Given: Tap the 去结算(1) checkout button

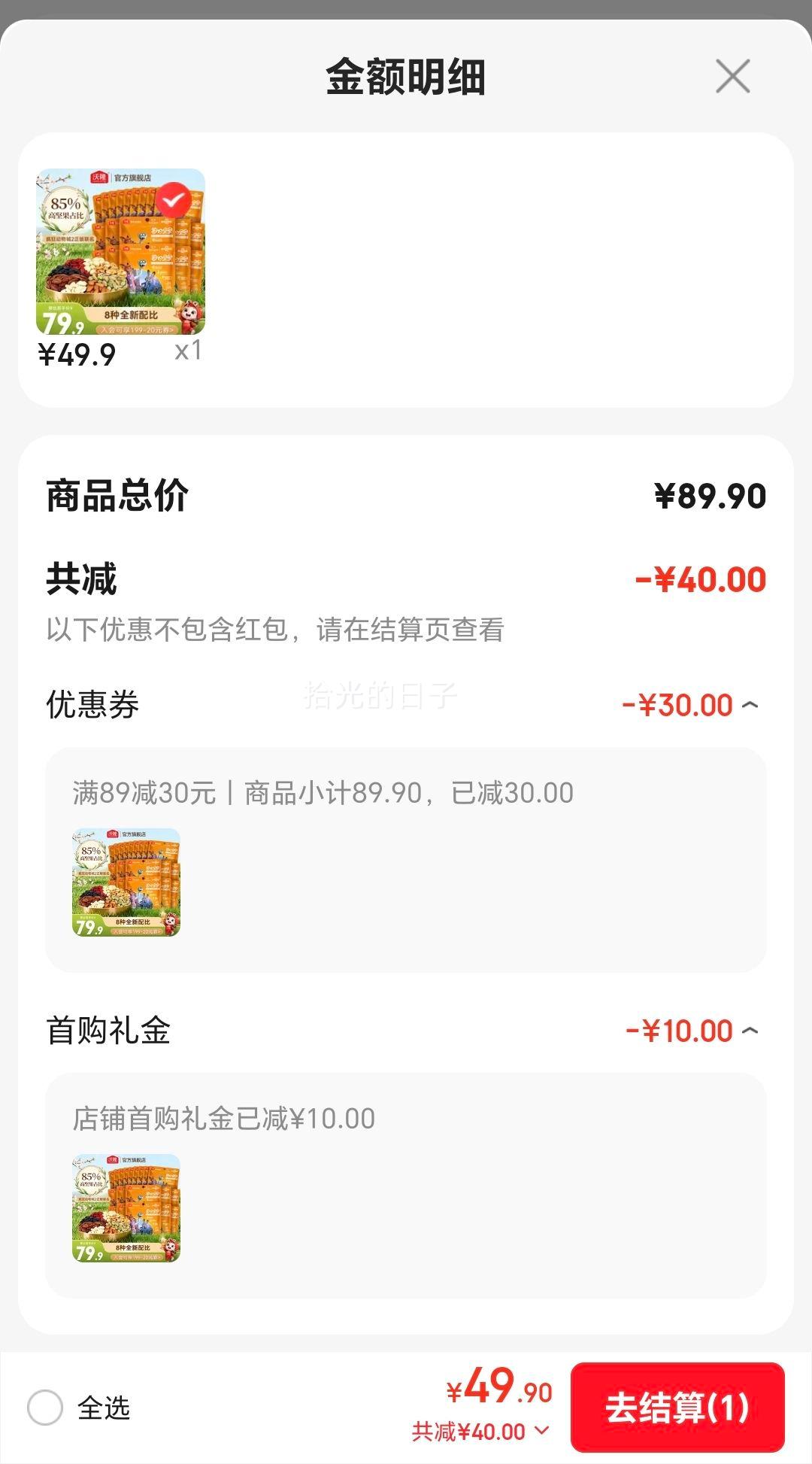Looking at the screenshot, I should pos(674,1408).
